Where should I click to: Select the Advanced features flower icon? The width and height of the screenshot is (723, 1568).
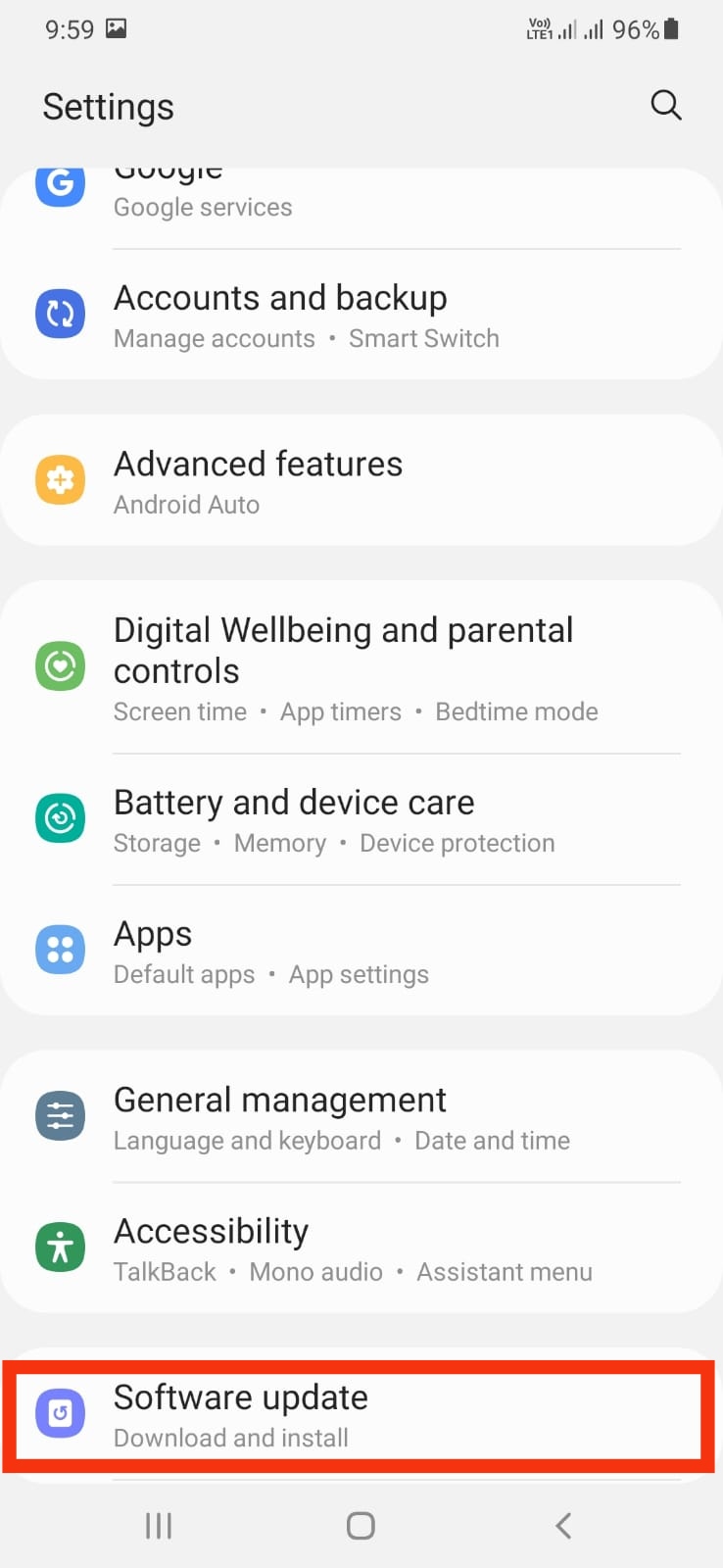coord(60,480)
